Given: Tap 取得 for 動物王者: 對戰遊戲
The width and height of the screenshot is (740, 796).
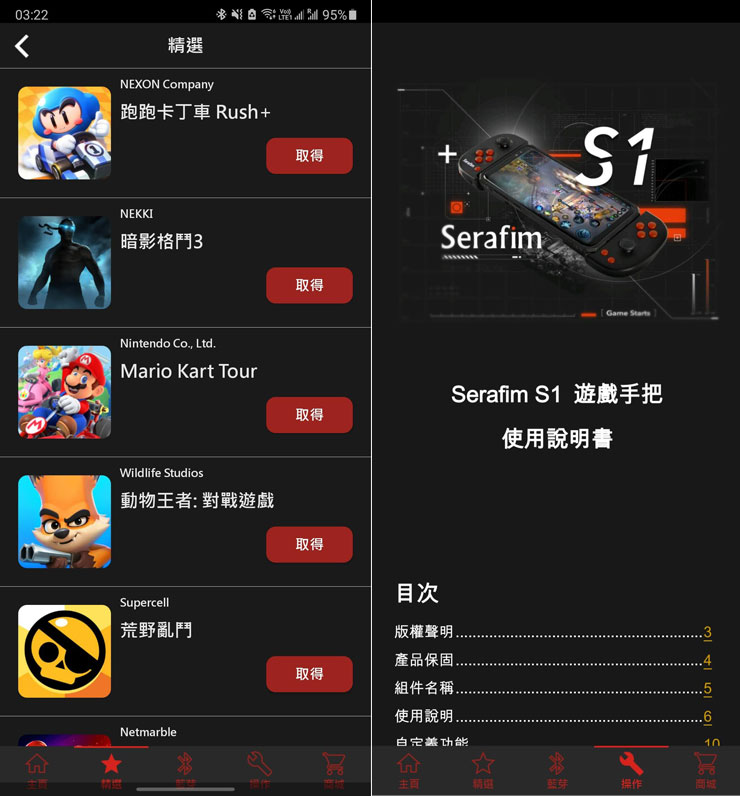Looking at the screenshot, I should 309,544.
